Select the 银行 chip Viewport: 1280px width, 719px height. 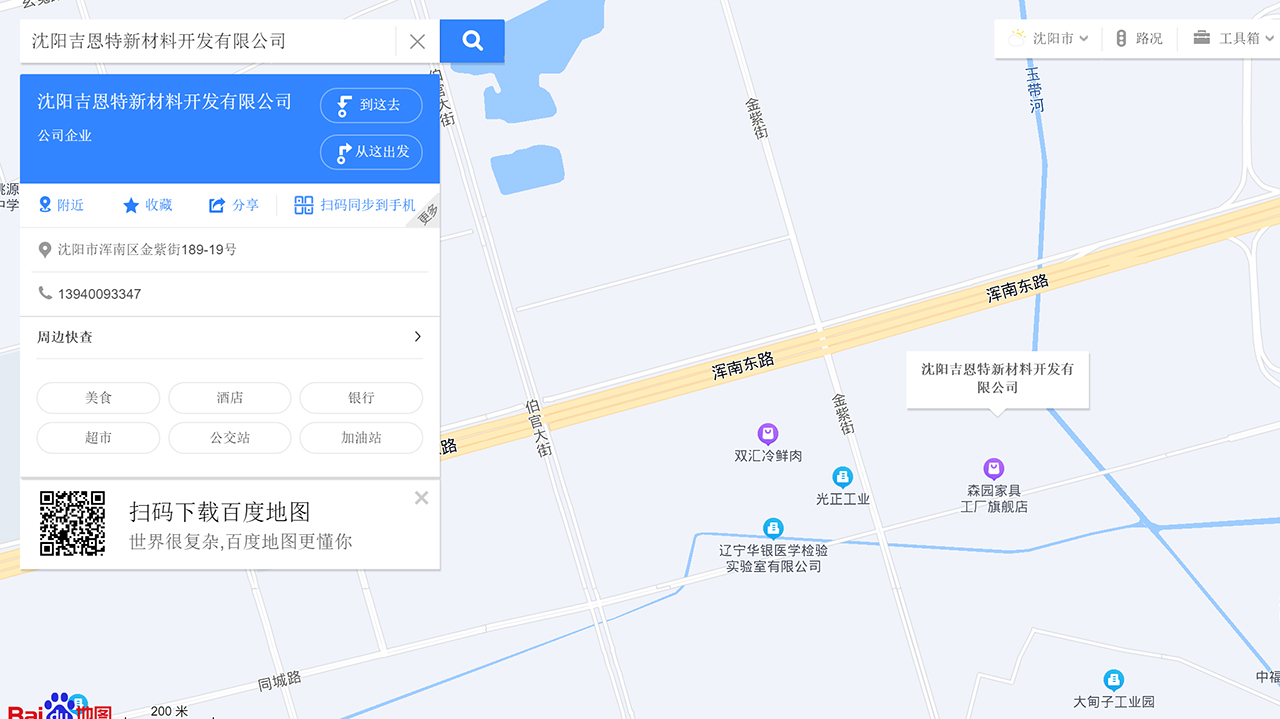coord(361,398)
